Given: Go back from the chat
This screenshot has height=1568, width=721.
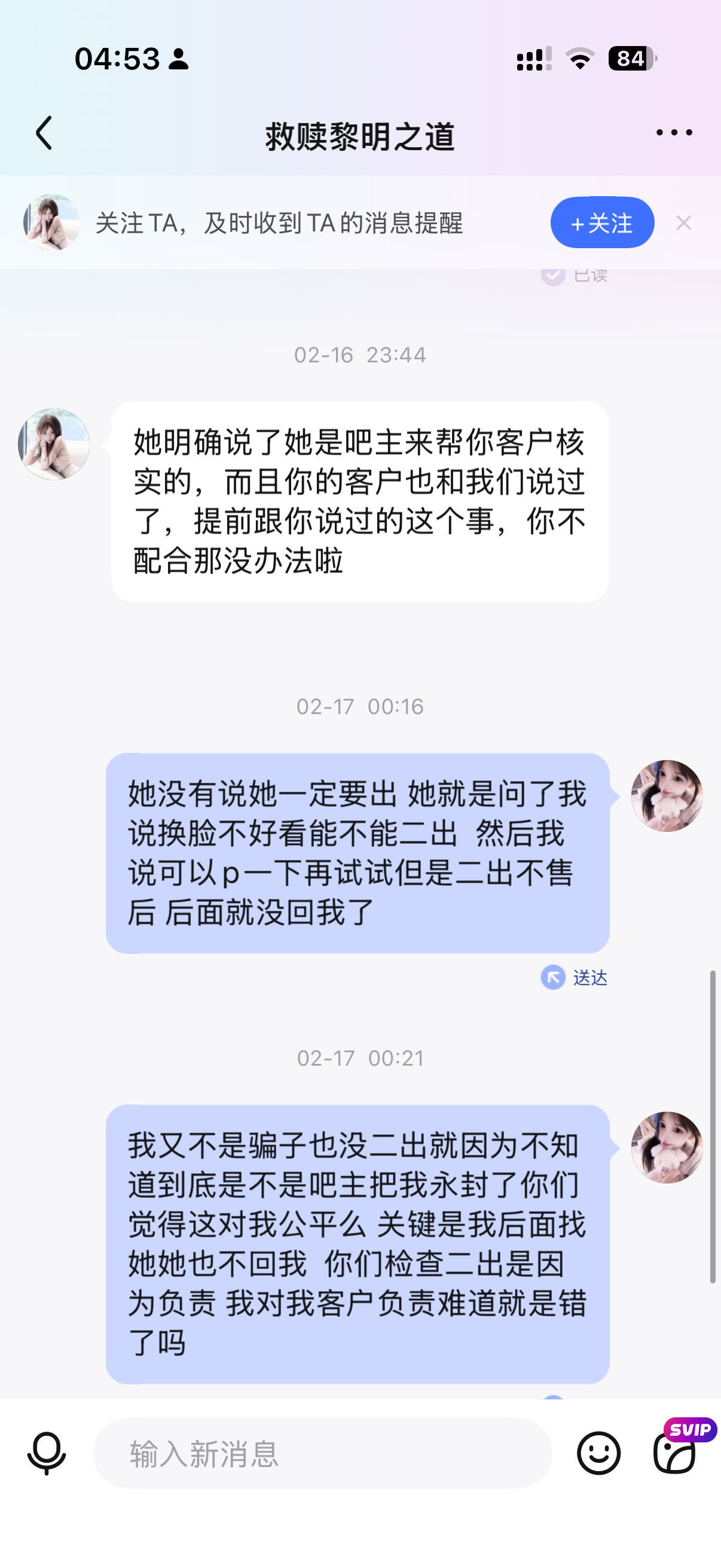Looking at the screenshot, I should point(44,133).
